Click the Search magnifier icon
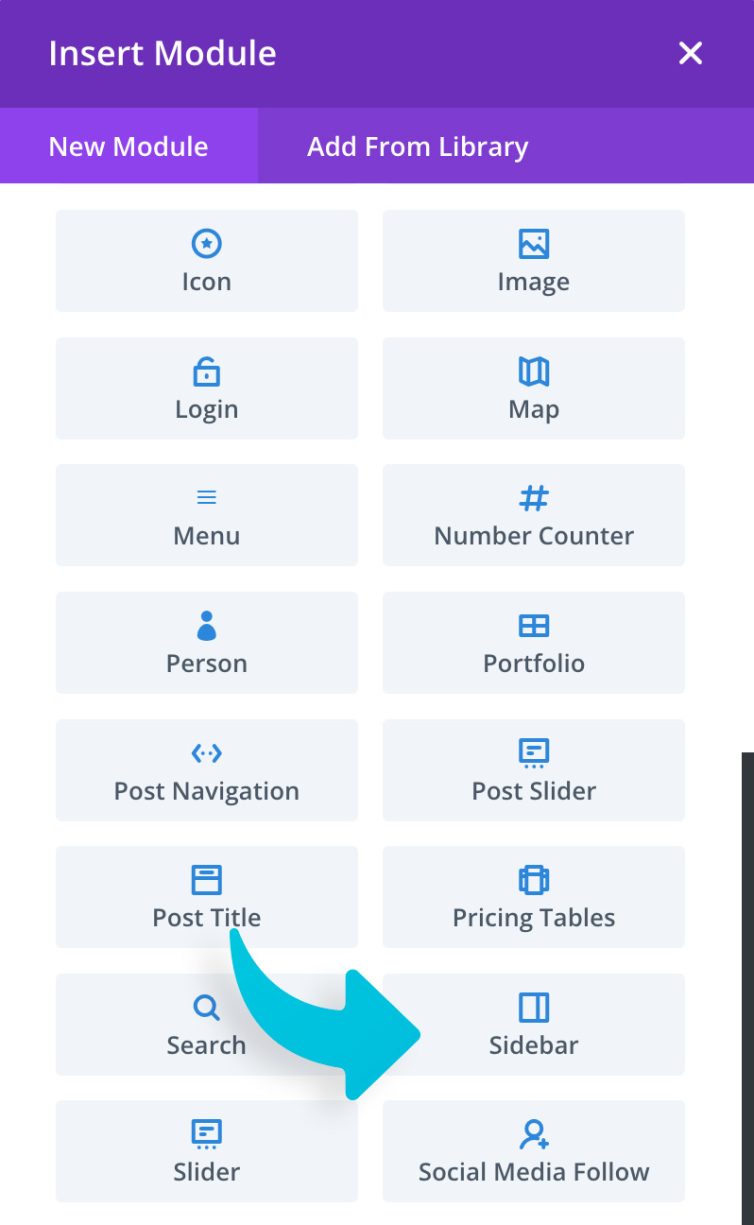This screenshot has width=754, height=1225. [x=206, y=1006]
